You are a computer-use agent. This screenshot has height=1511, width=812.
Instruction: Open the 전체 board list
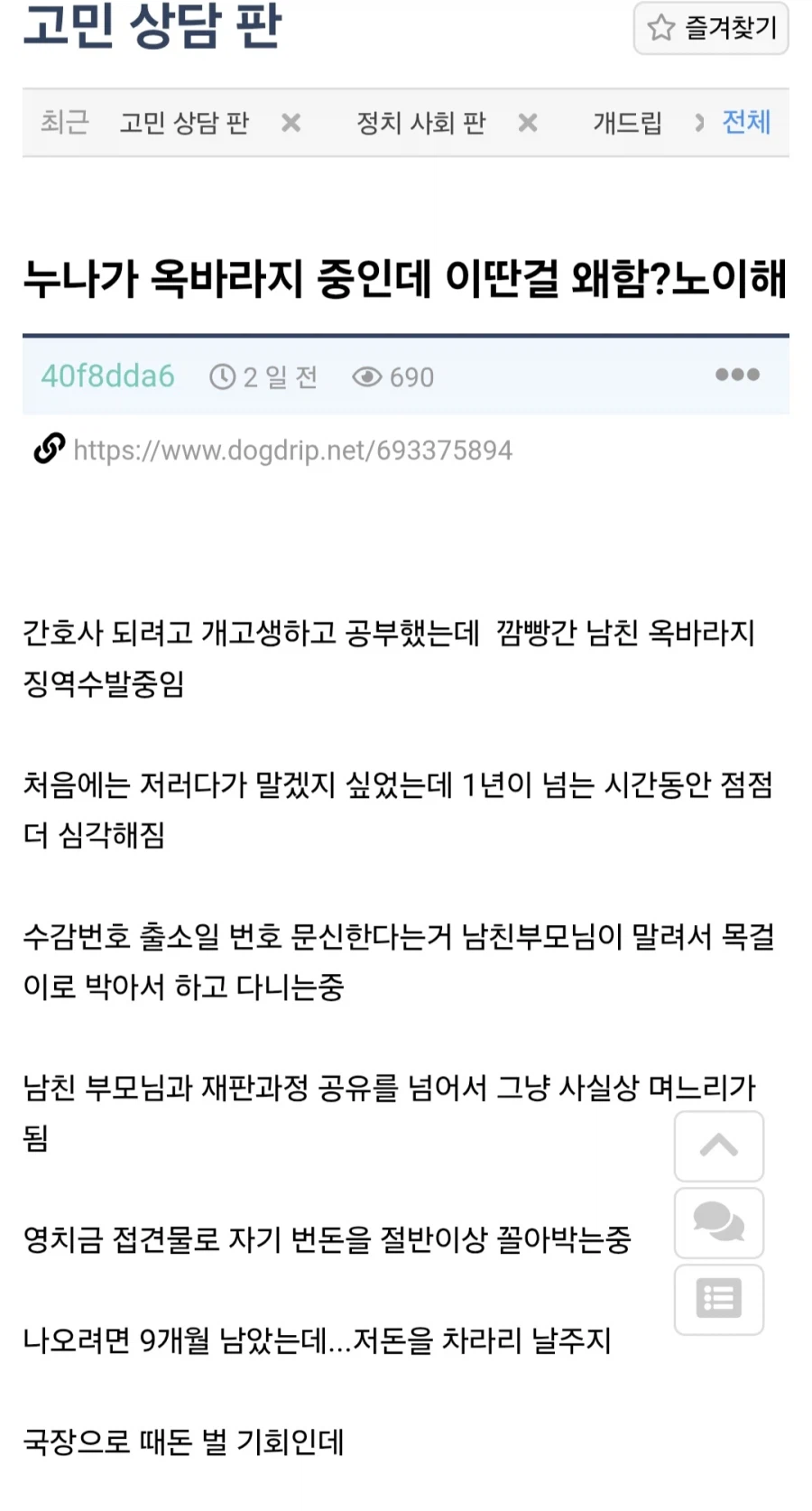pos(745,123)
